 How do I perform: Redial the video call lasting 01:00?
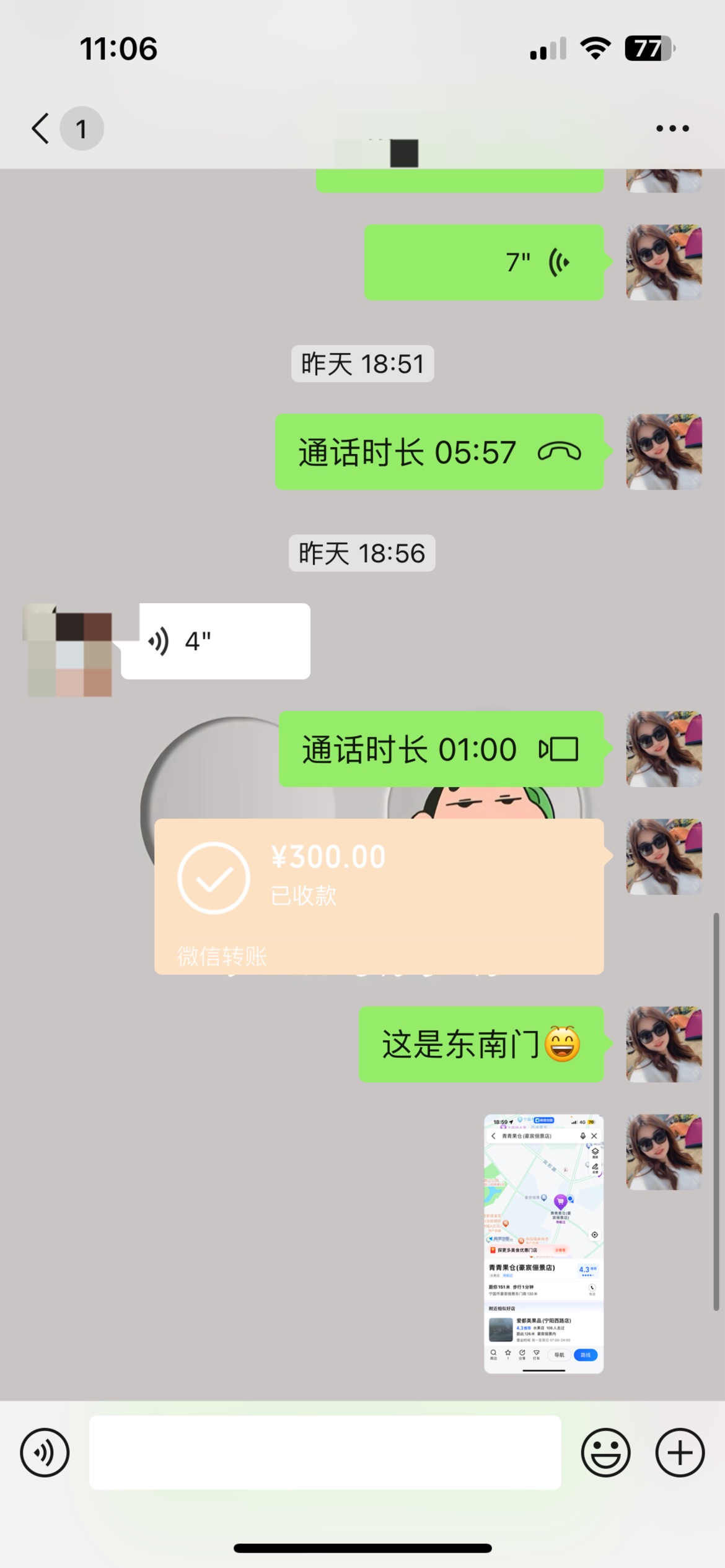pos(441,749)
